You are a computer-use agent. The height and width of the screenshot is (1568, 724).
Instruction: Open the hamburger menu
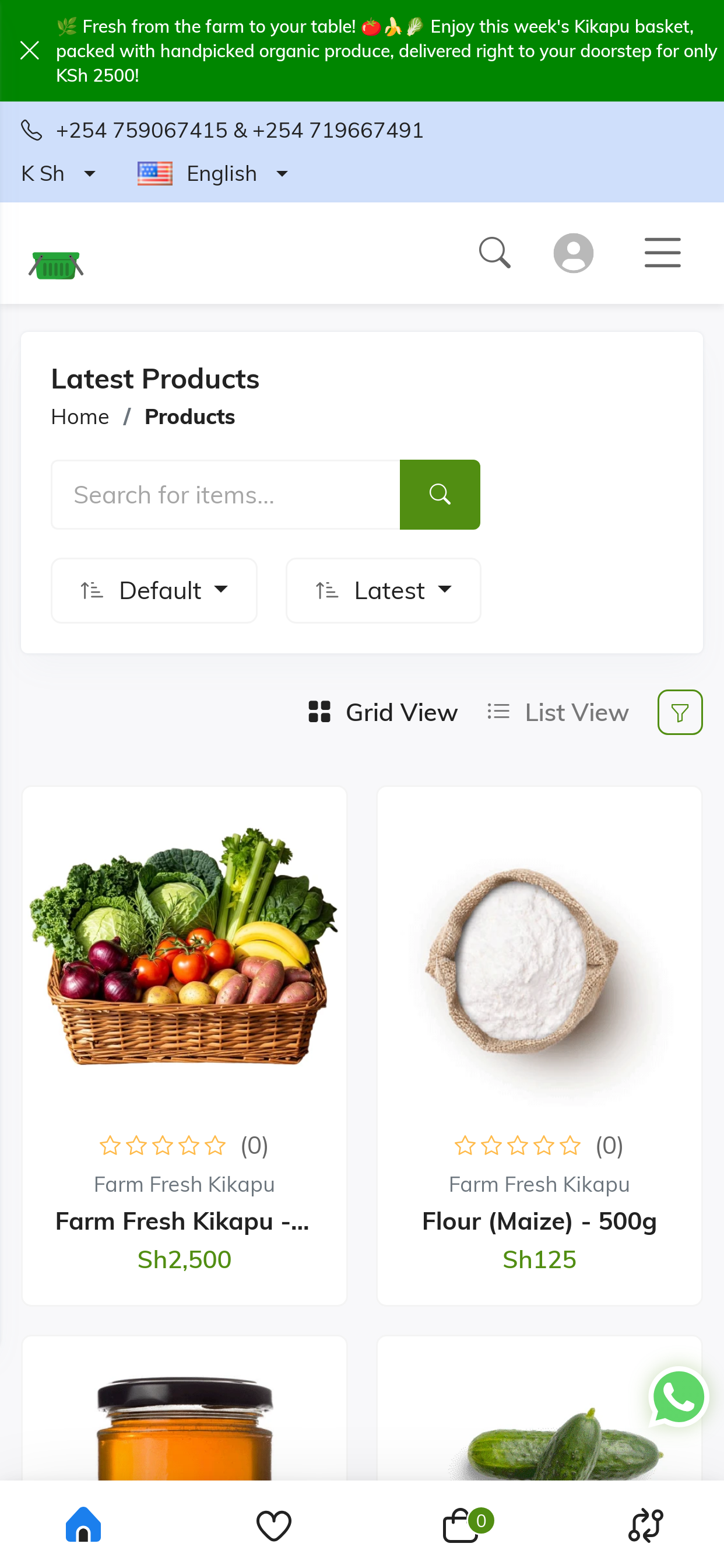coord(662,253)
